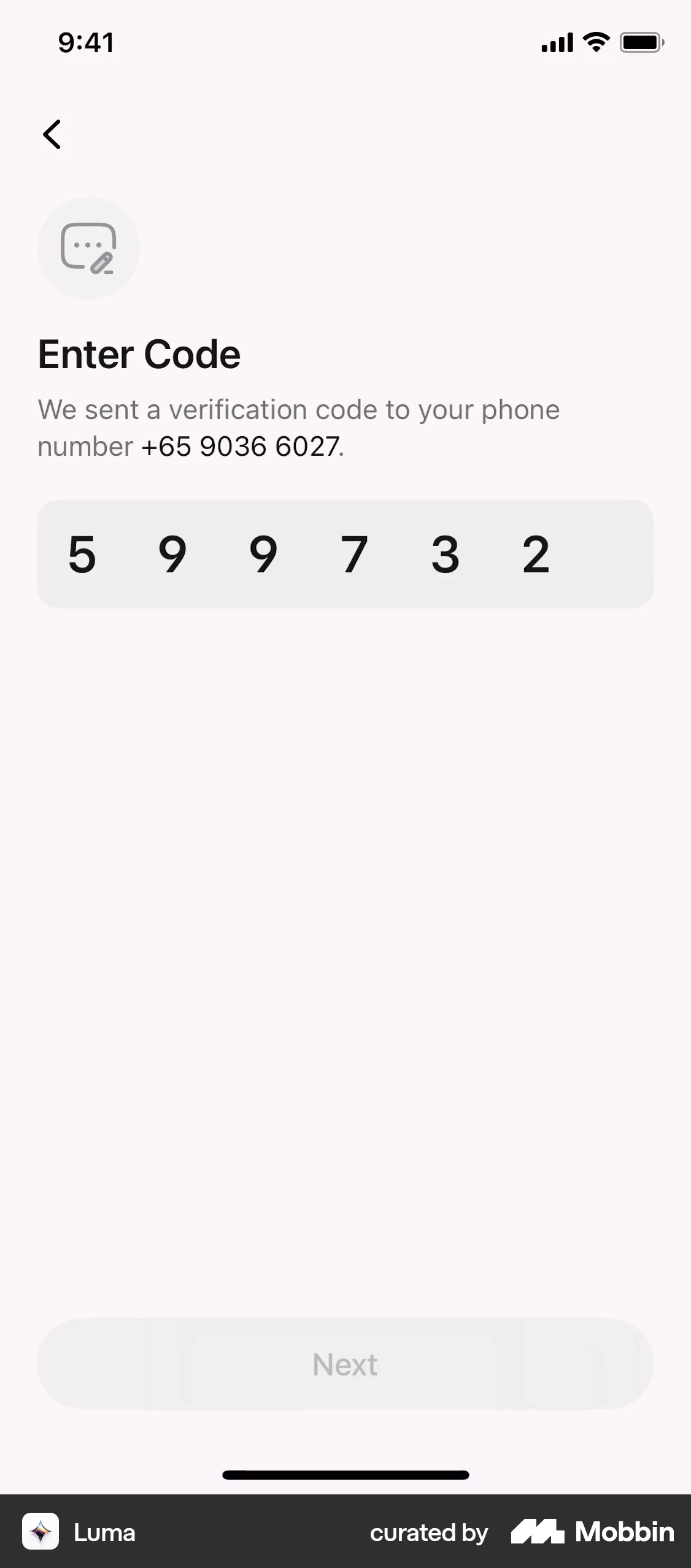Tap the battery indicator in status bar
The height and width of the screenshot is (1568, 691).
[x=642, y=42]
